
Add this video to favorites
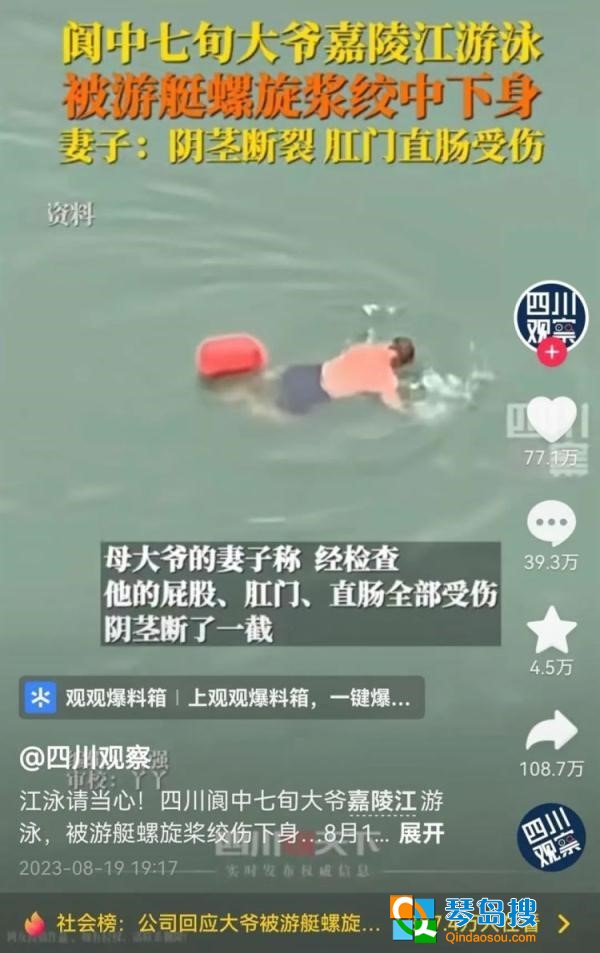pyautogui.click(x=552, y=630)
